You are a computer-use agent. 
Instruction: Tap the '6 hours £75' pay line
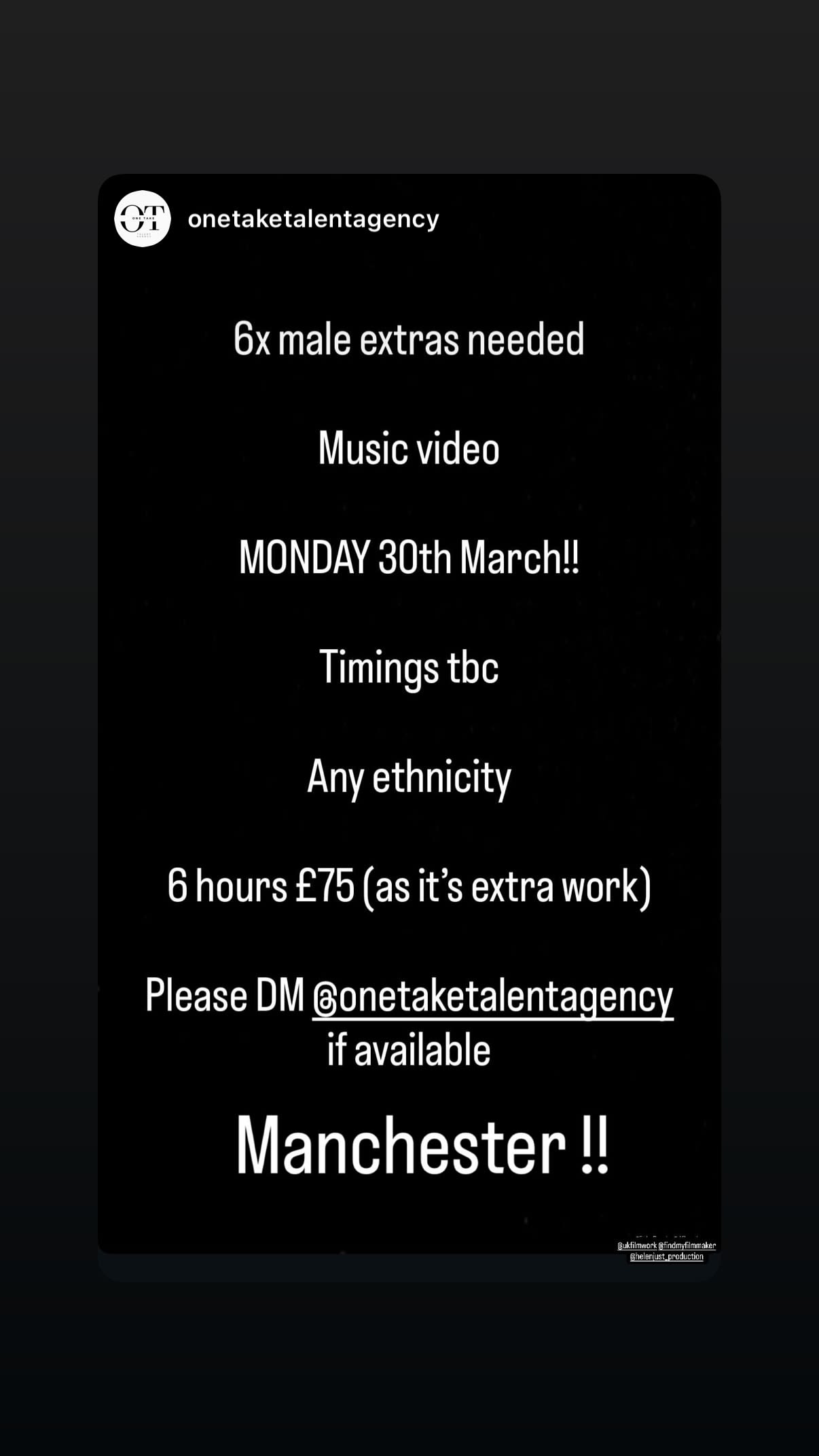(x=409, y=888)
